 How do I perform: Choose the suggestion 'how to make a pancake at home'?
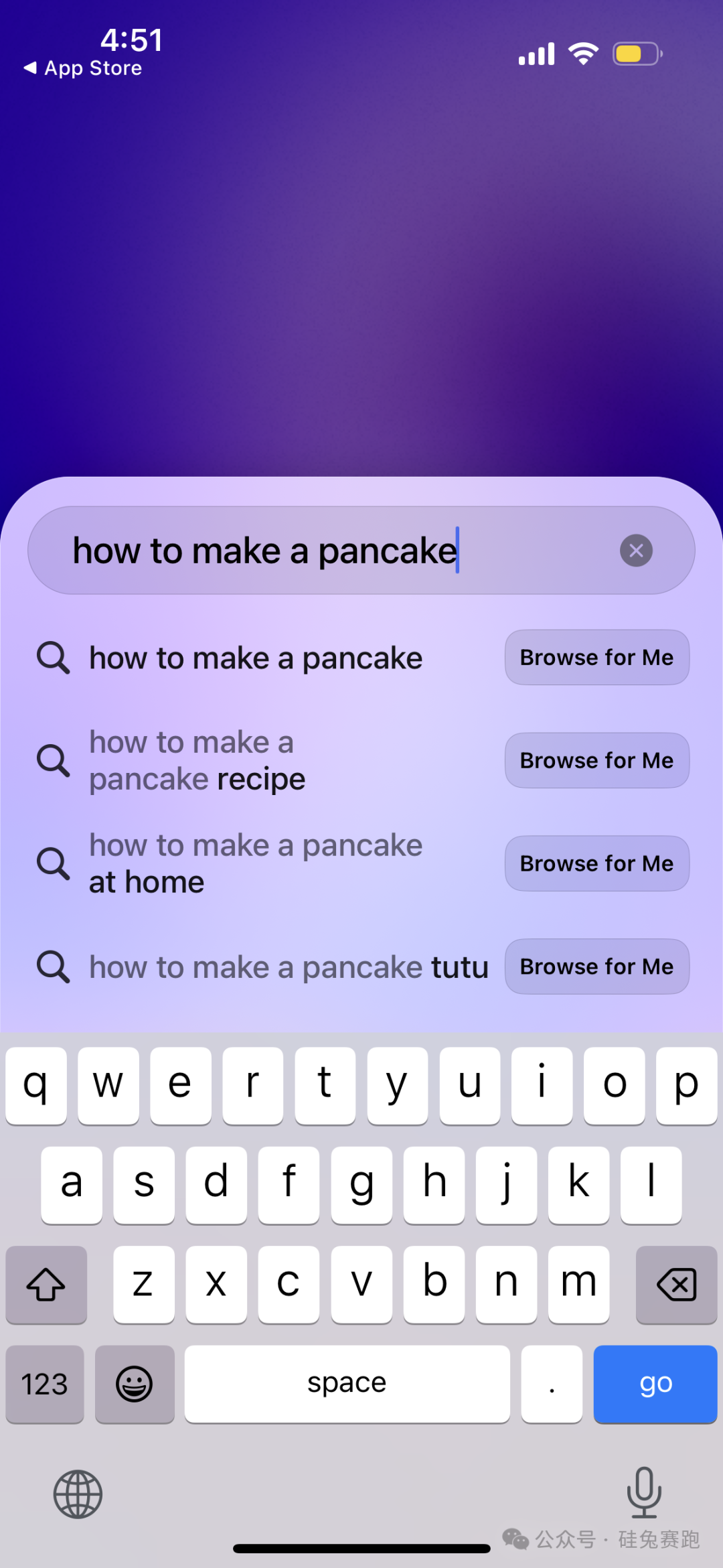tap(256, 863)
